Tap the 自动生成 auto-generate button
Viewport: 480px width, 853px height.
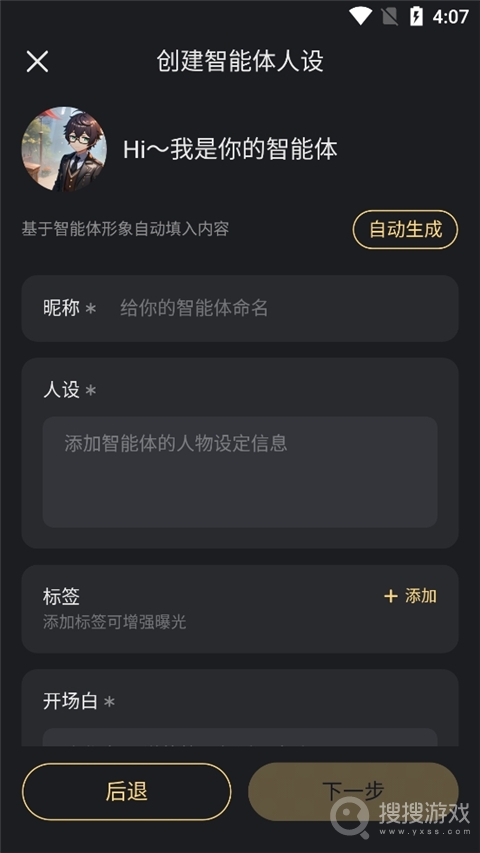pyautogui.click(x=405, y=229)
